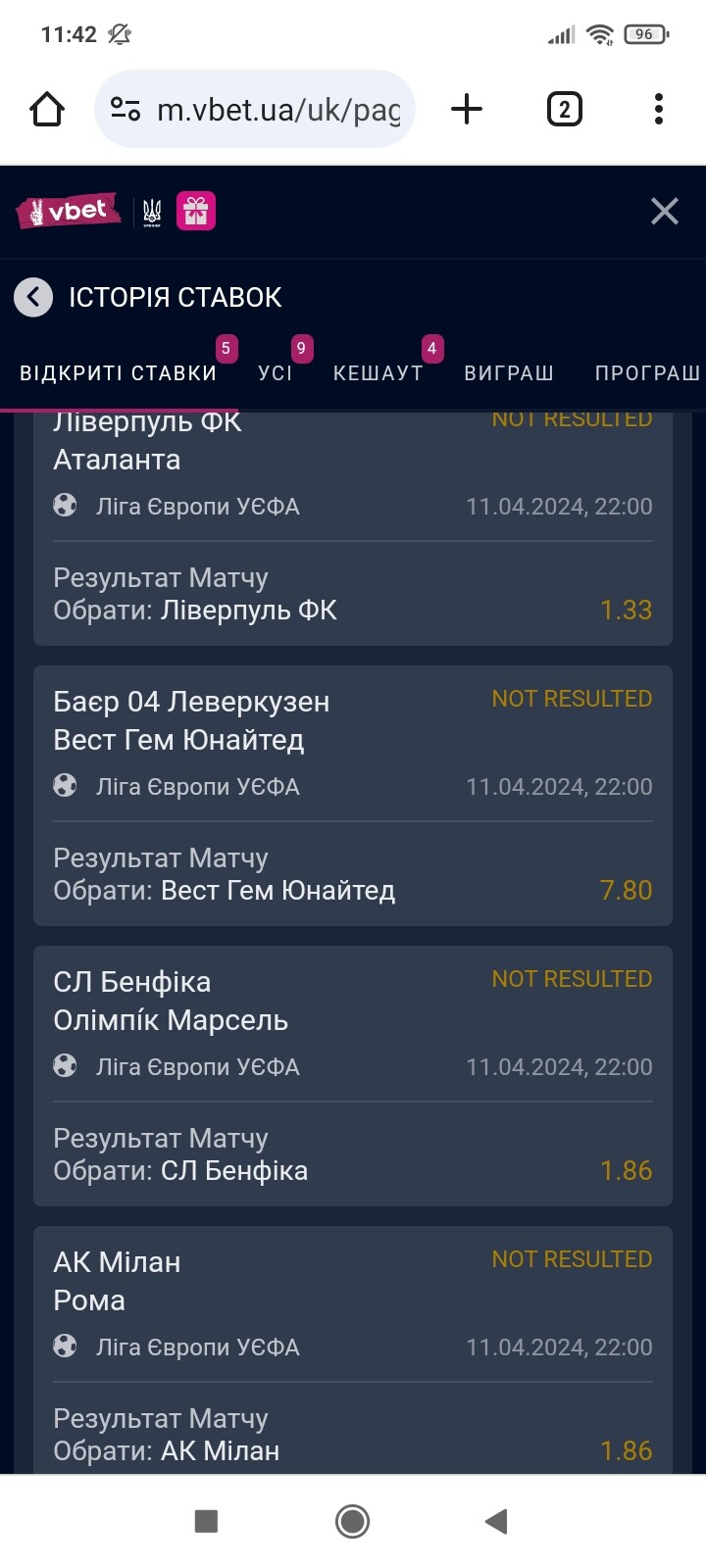Image resolution: width=706 pixels, height=1568 pixels.
Task: Open the browser tab switcher
Action: click(x=564, y=109)
